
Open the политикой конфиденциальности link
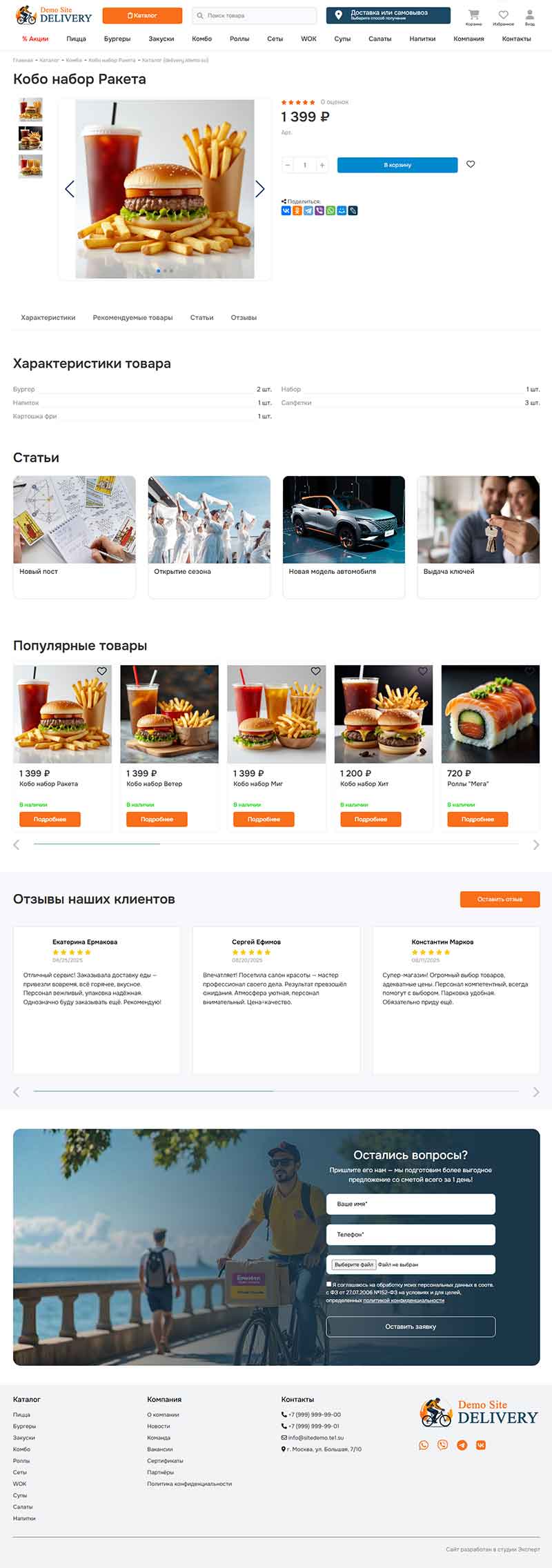(404, 1300)
